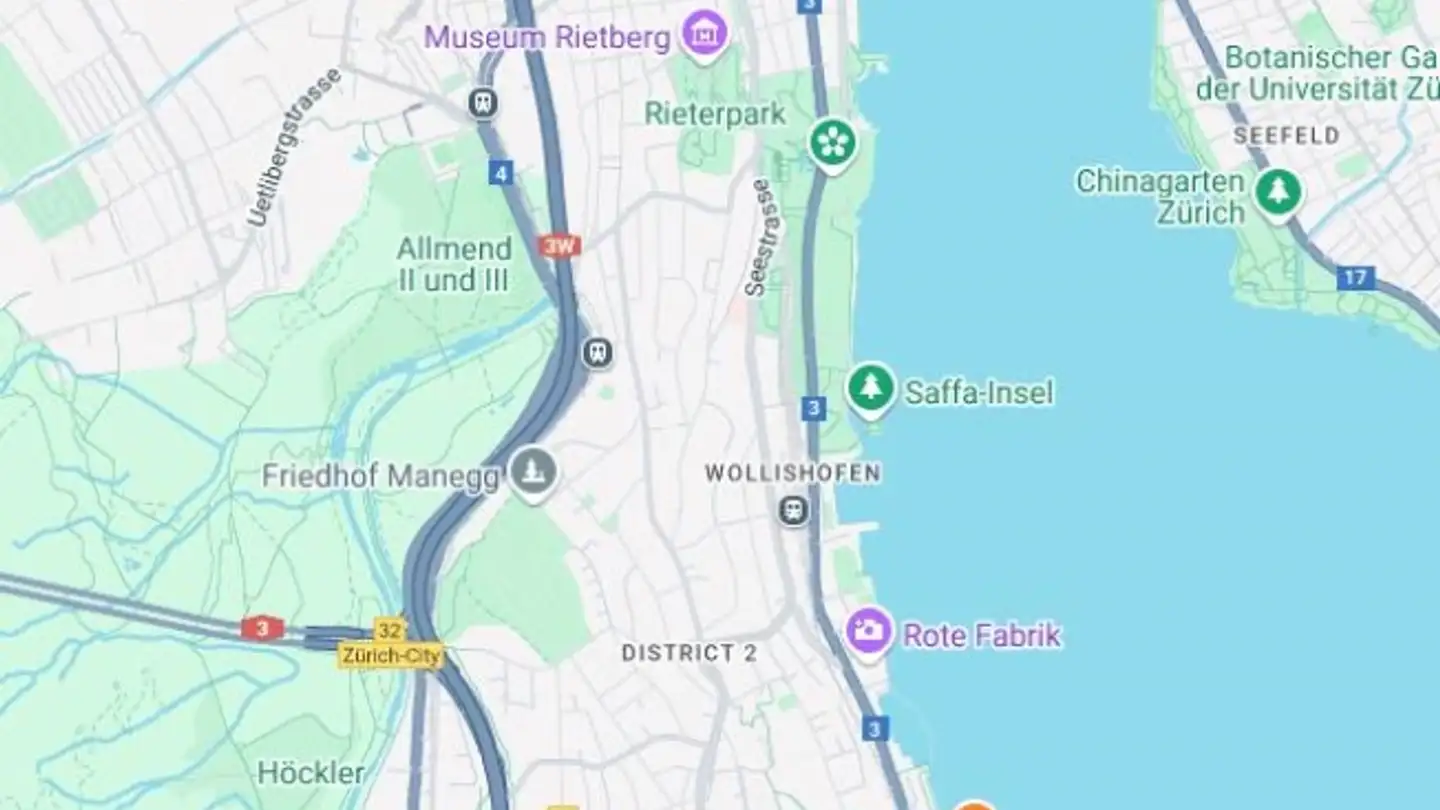Tap the flower marker below Rieterpark
This screenshot has height=810, width=1440.
click(x=832, y=143)
